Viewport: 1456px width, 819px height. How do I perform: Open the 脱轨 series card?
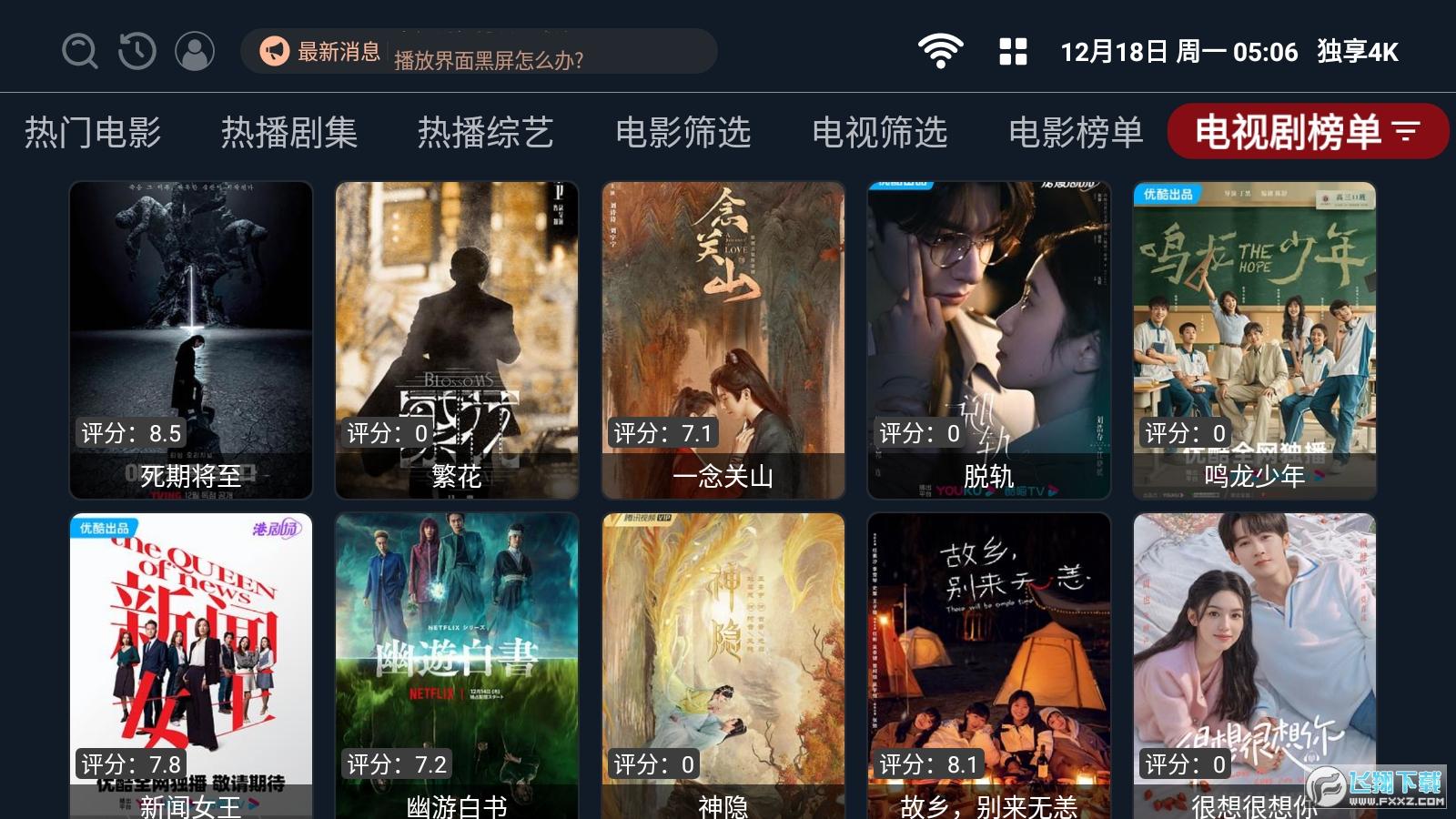click(x=989, y=339)
